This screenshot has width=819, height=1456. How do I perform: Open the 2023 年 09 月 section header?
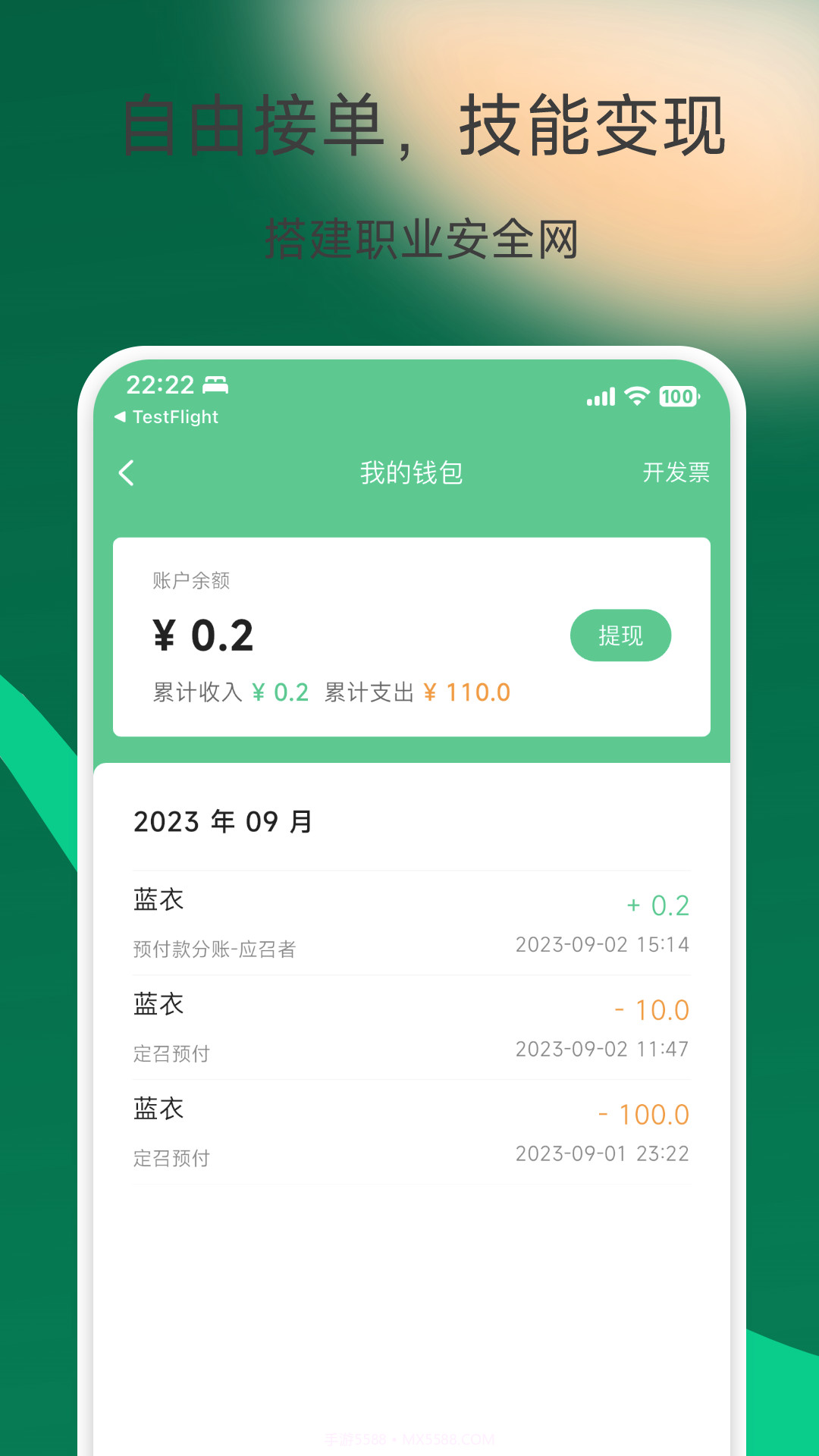click(x=223, y=821)
